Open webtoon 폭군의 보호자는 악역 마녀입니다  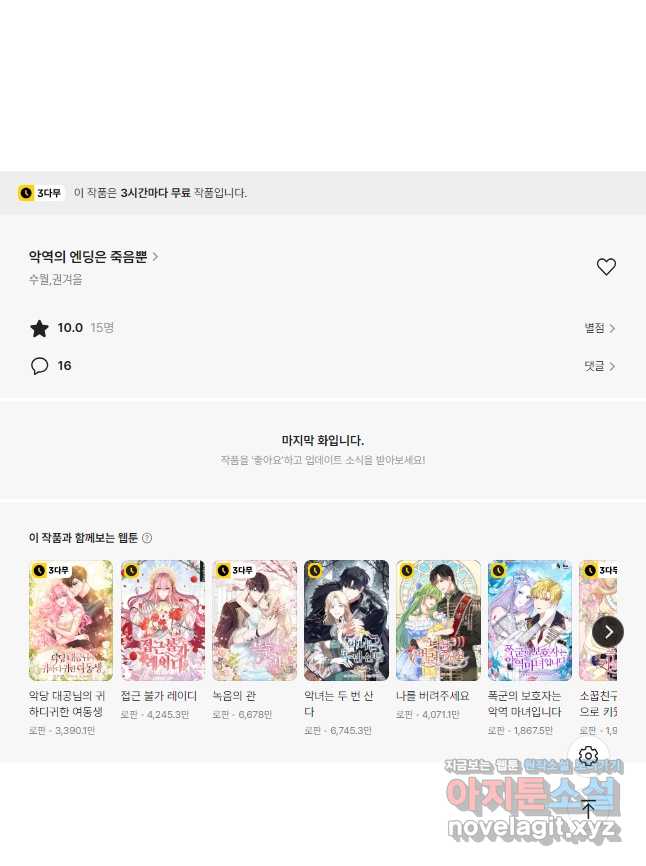pyautogui.click(x=530, y=621)
